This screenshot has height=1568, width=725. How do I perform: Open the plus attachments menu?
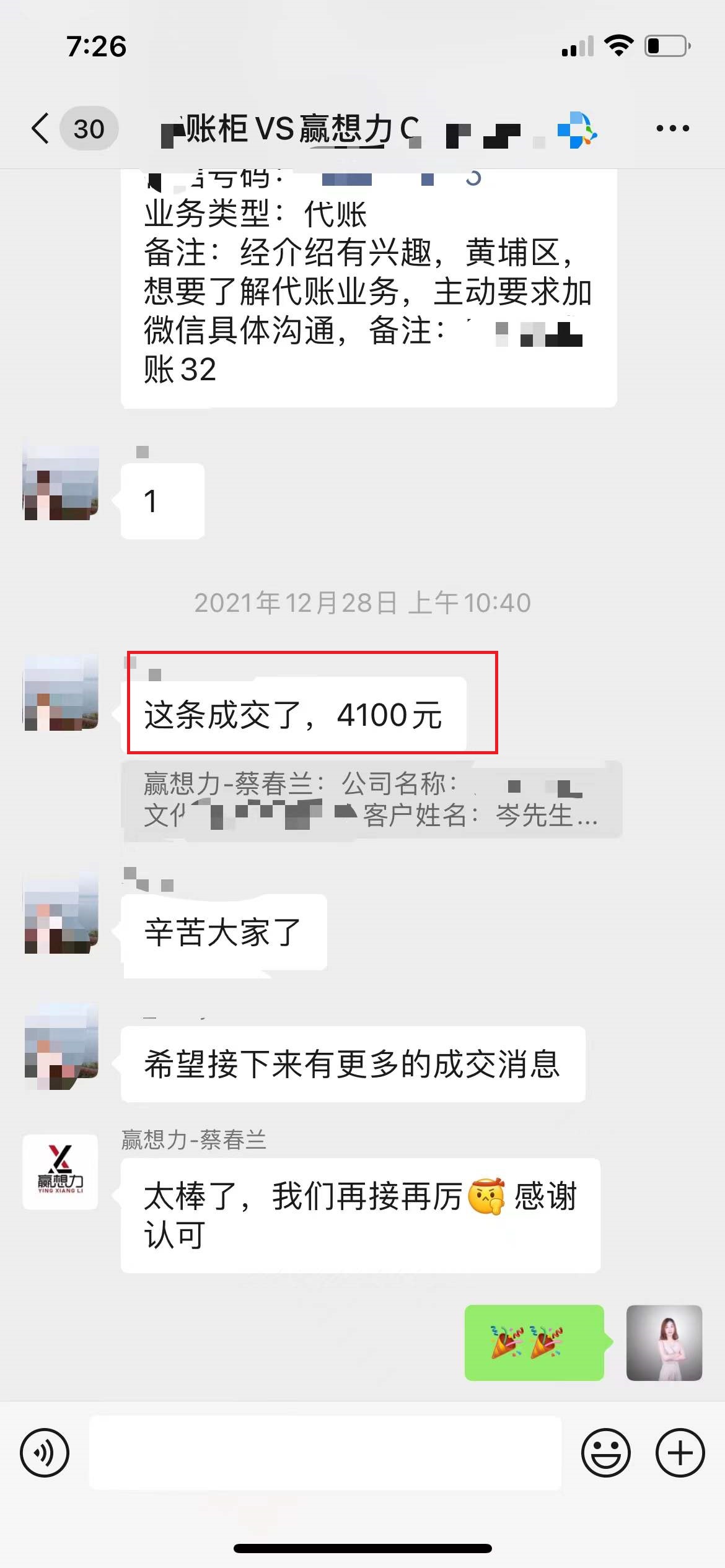680,1452
